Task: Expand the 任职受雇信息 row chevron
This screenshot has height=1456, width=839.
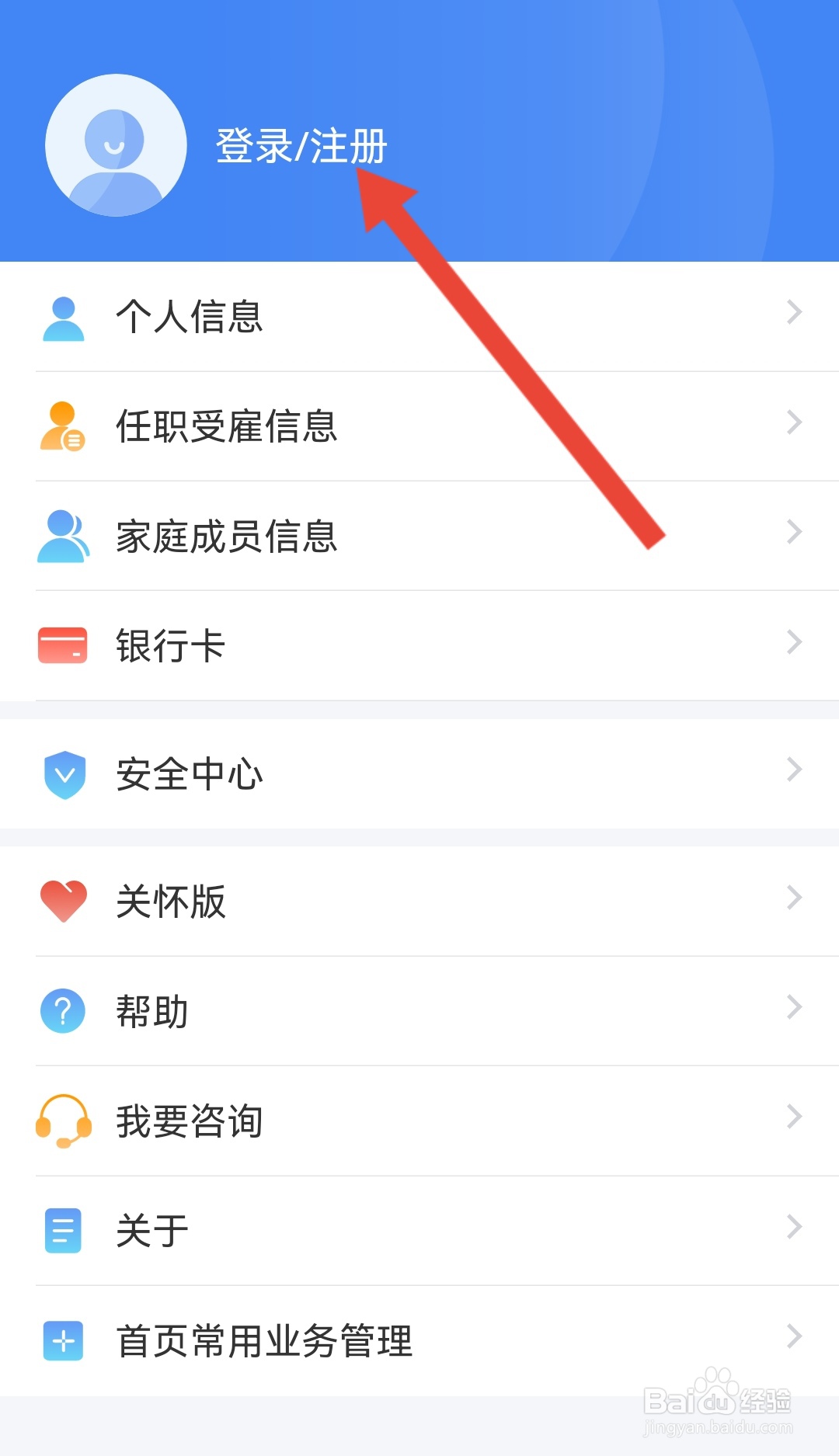Action: pyautogui.click(x=794, y=422)
